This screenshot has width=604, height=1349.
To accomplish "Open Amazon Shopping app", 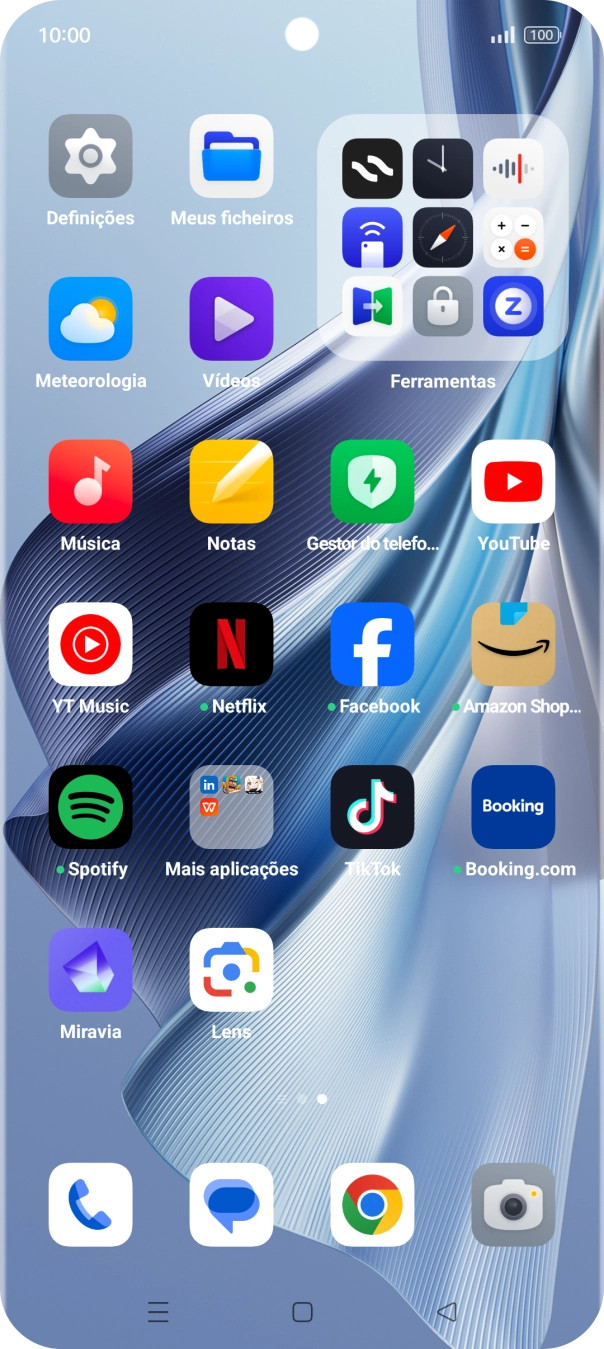I will tap(513, 645).
